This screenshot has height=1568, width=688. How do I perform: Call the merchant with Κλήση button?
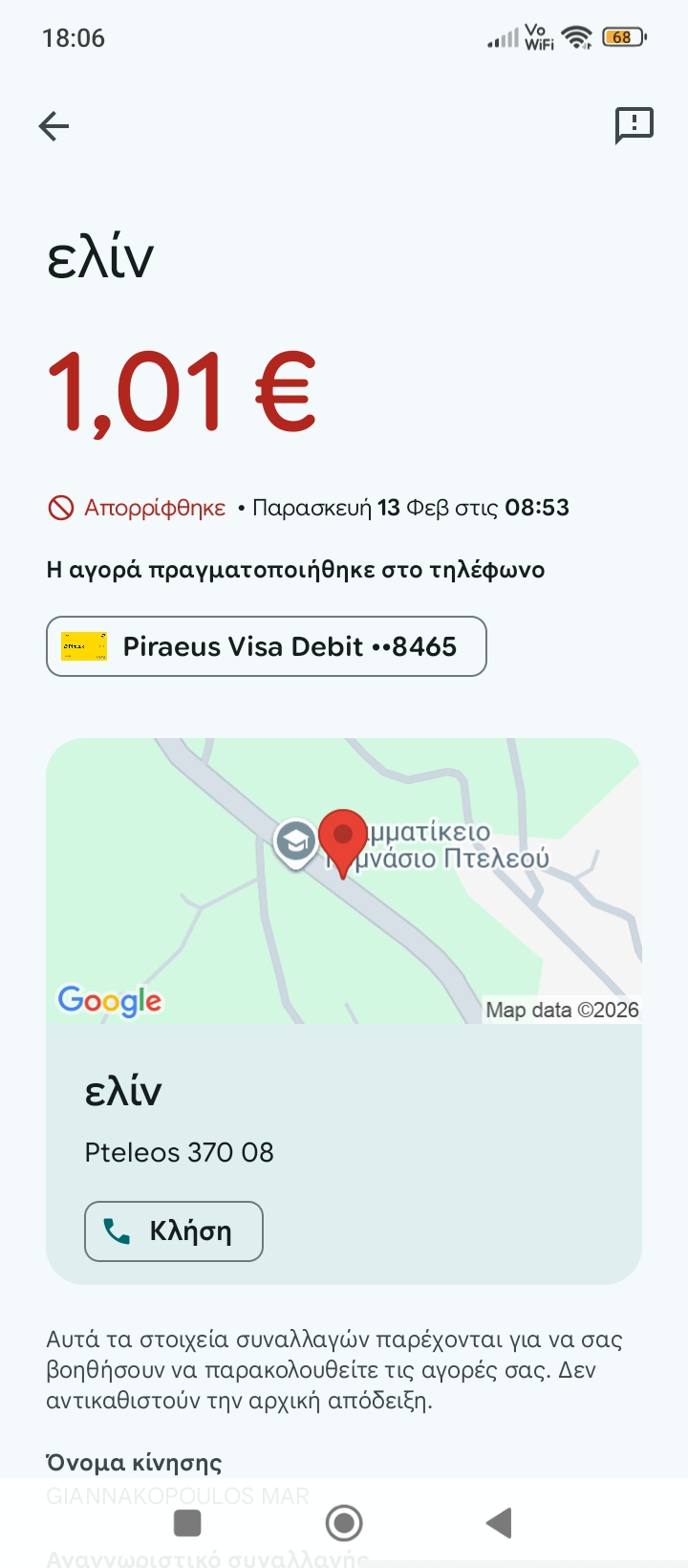174,1231
